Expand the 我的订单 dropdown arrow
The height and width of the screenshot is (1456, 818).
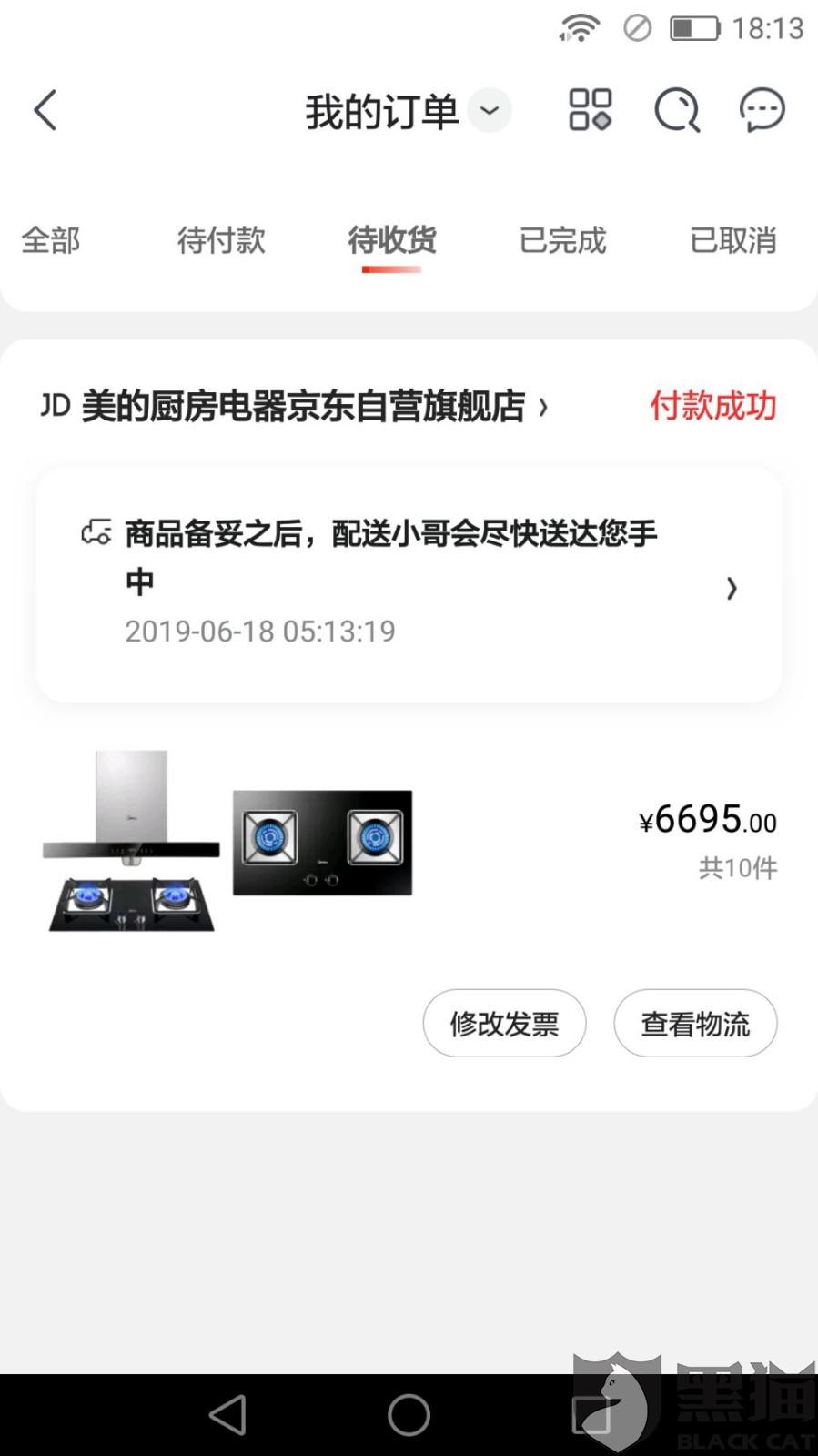click(490, 111)
